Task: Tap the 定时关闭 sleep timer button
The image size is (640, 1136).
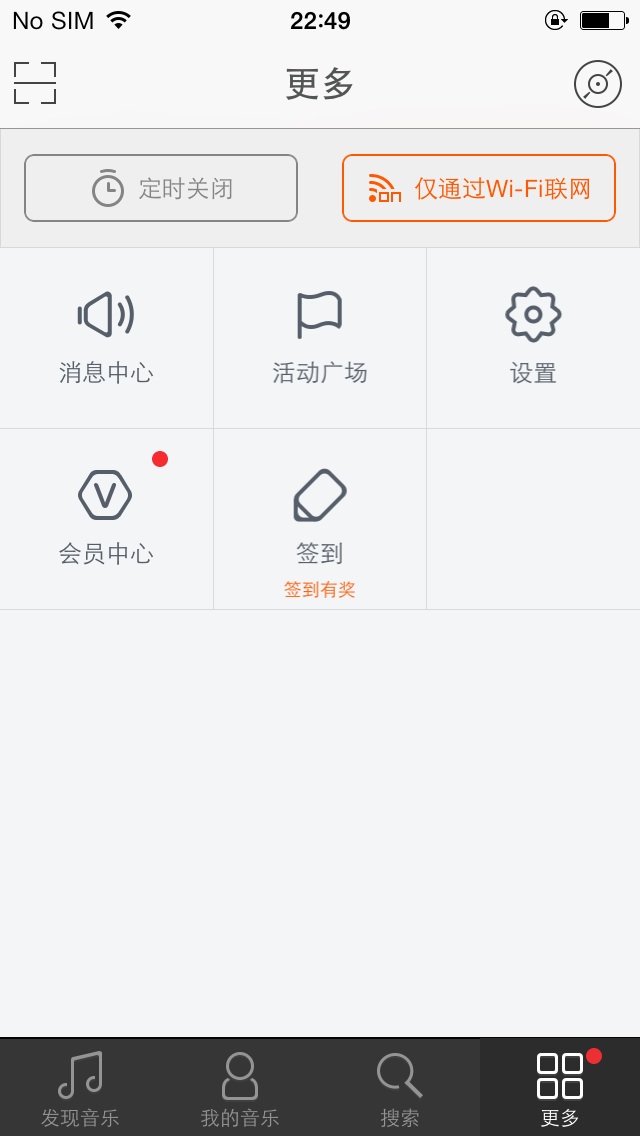Action: pos(161,188)
